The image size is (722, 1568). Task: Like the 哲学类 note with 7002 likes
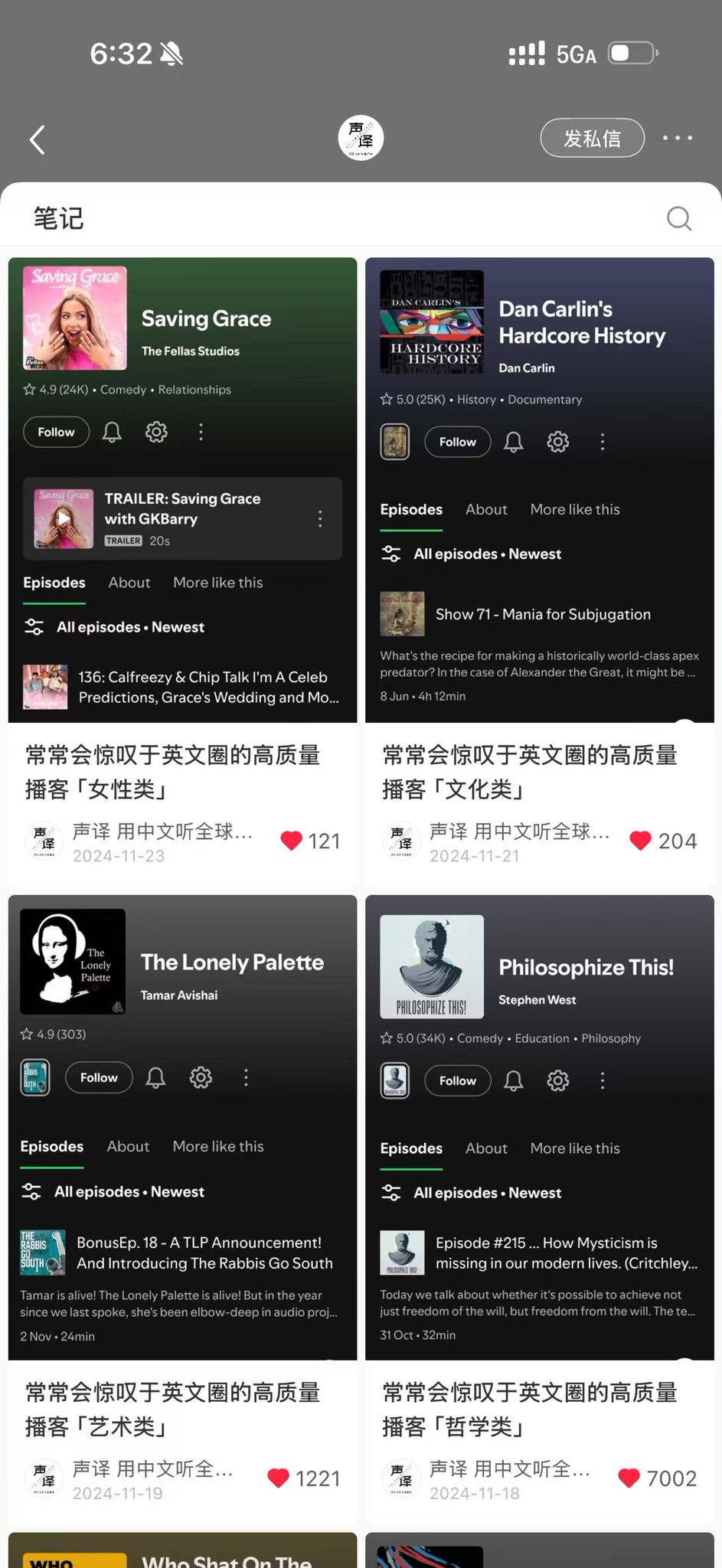point(629,1478)
